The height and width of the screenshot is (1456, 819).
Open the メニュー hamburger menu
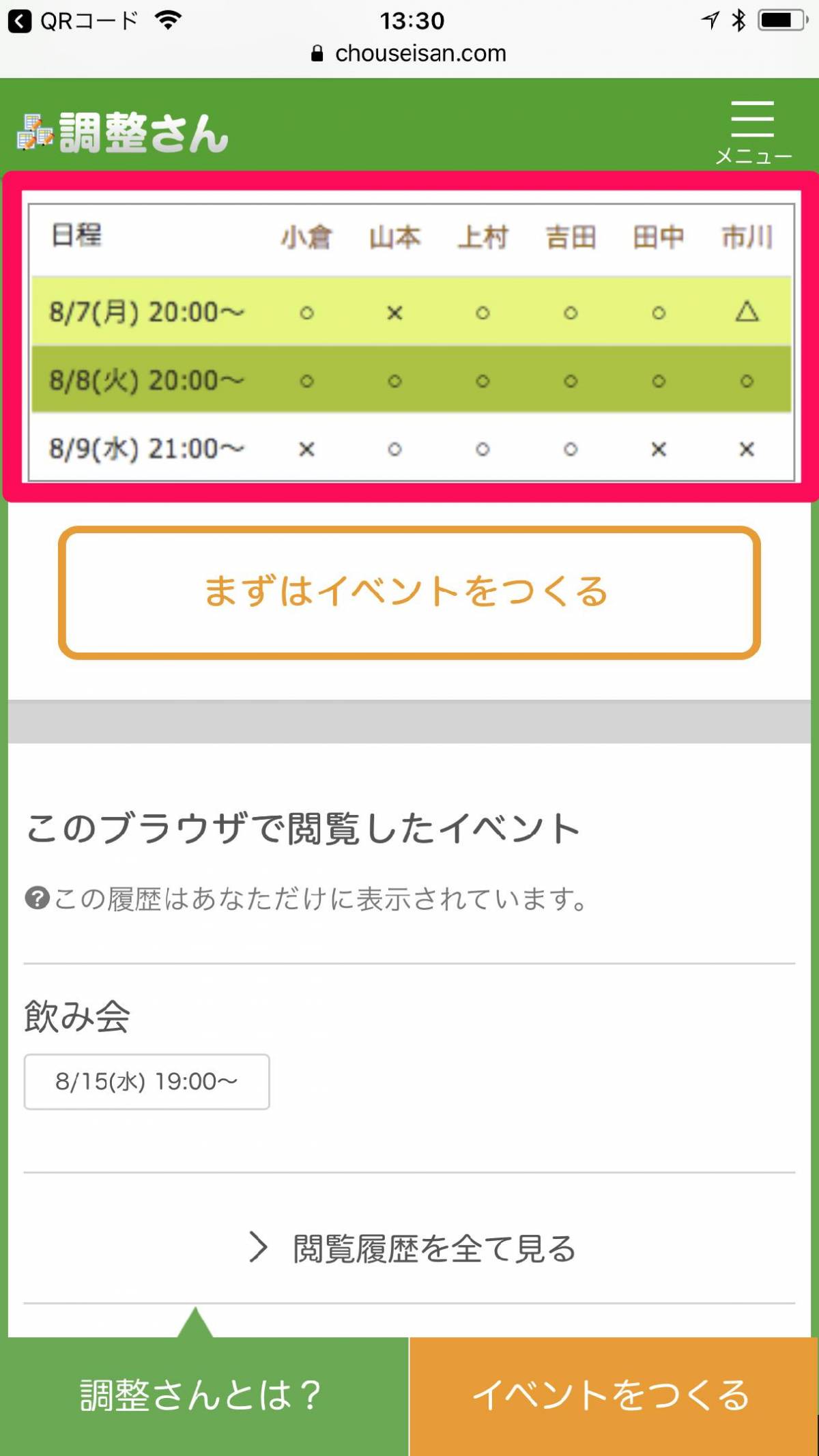753,131
